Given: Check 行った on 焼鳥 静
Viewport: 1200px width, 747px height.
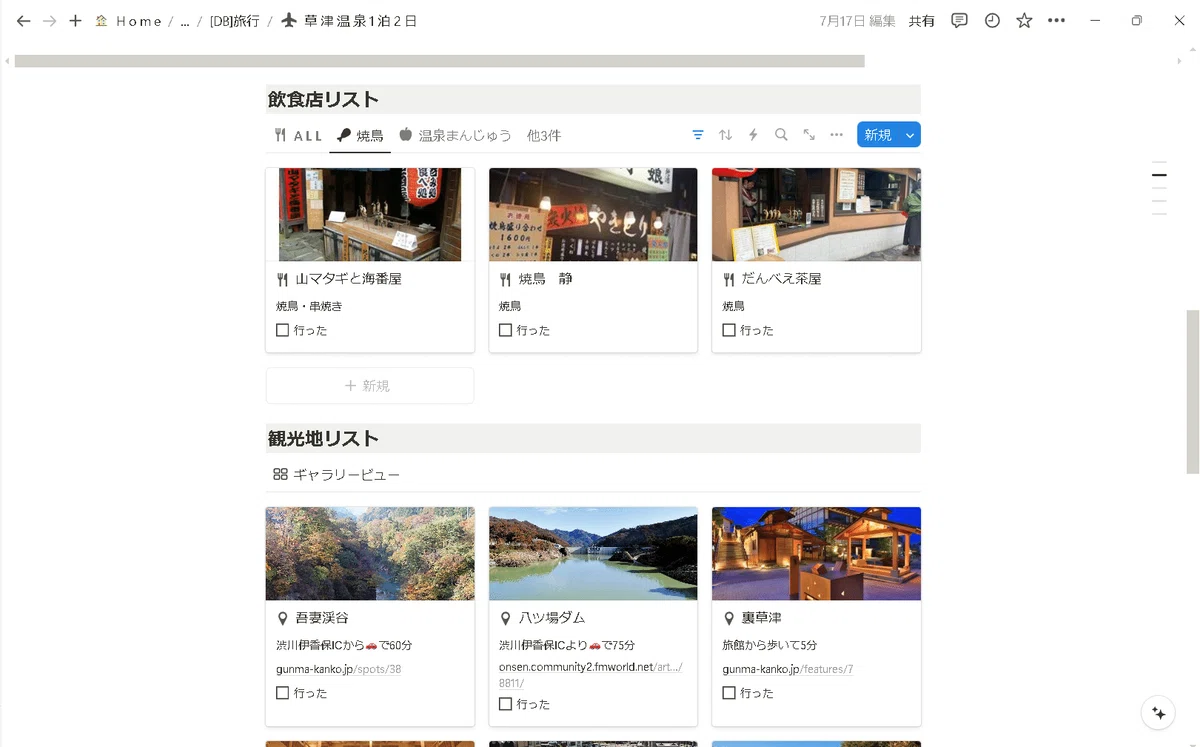Looking at the screenshot, I should click(505, 330).
